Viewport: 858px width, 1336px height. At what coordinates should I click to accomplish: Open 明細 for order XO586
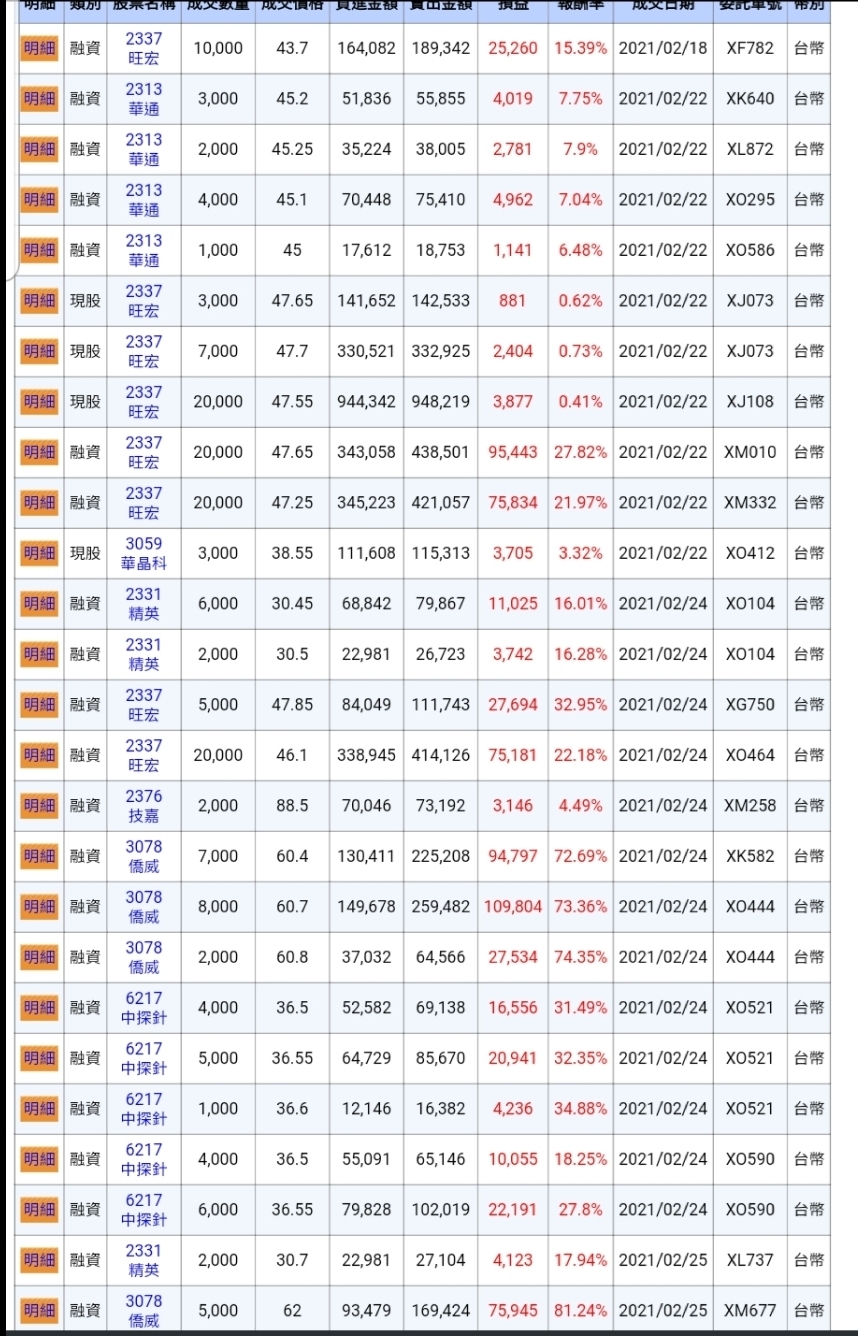pos(39,250)
